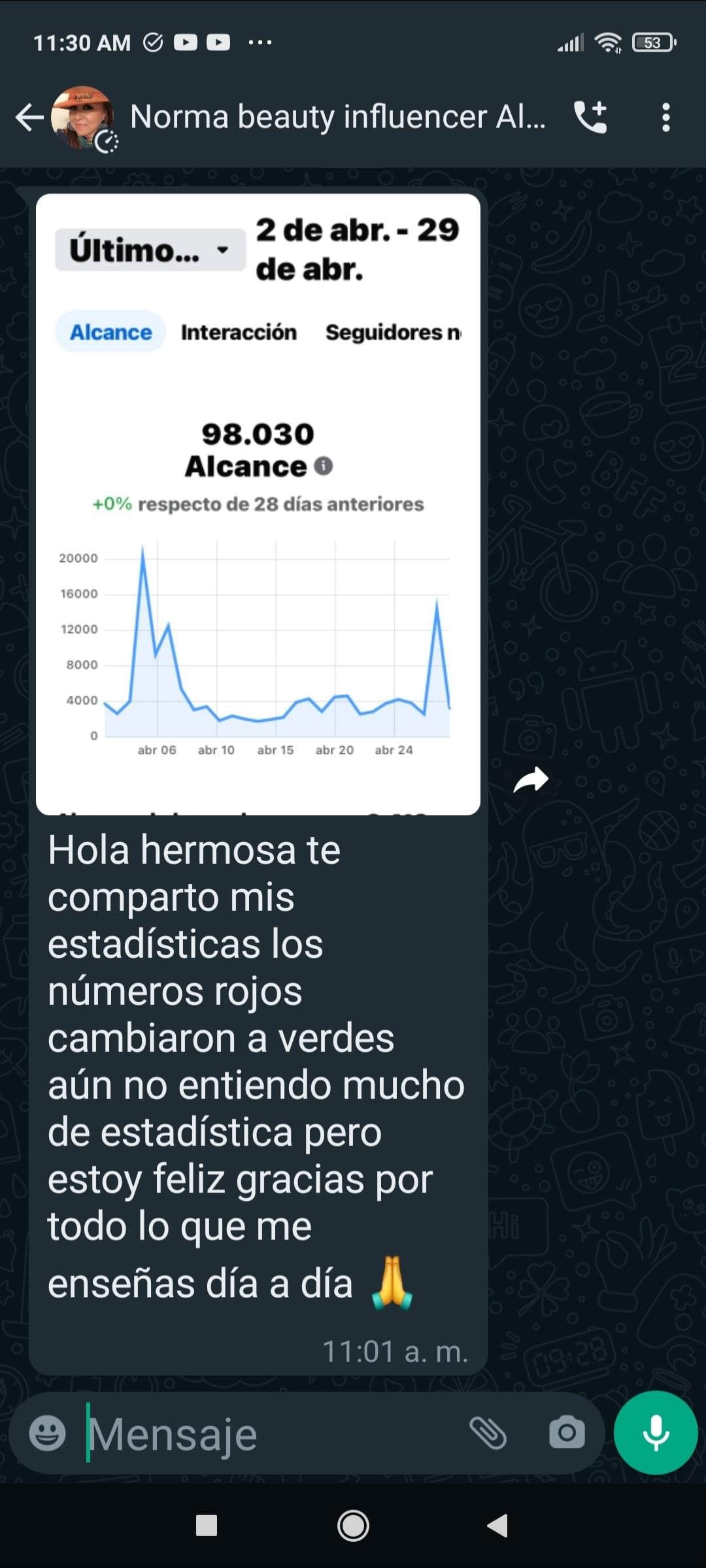Forward the statistics image
This screenshot has width=706, height=1568.
point(530,779)
